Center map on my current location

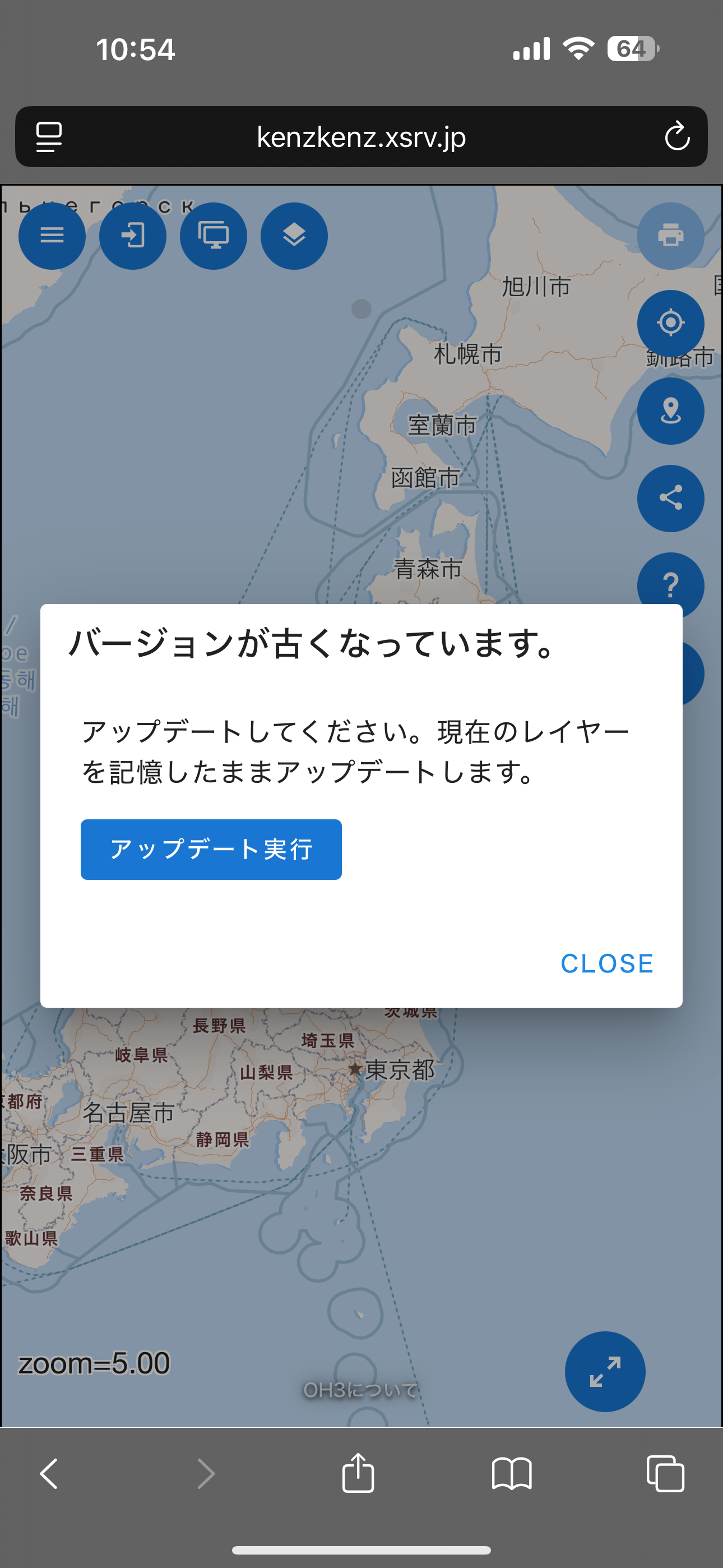tap(670, 323)
